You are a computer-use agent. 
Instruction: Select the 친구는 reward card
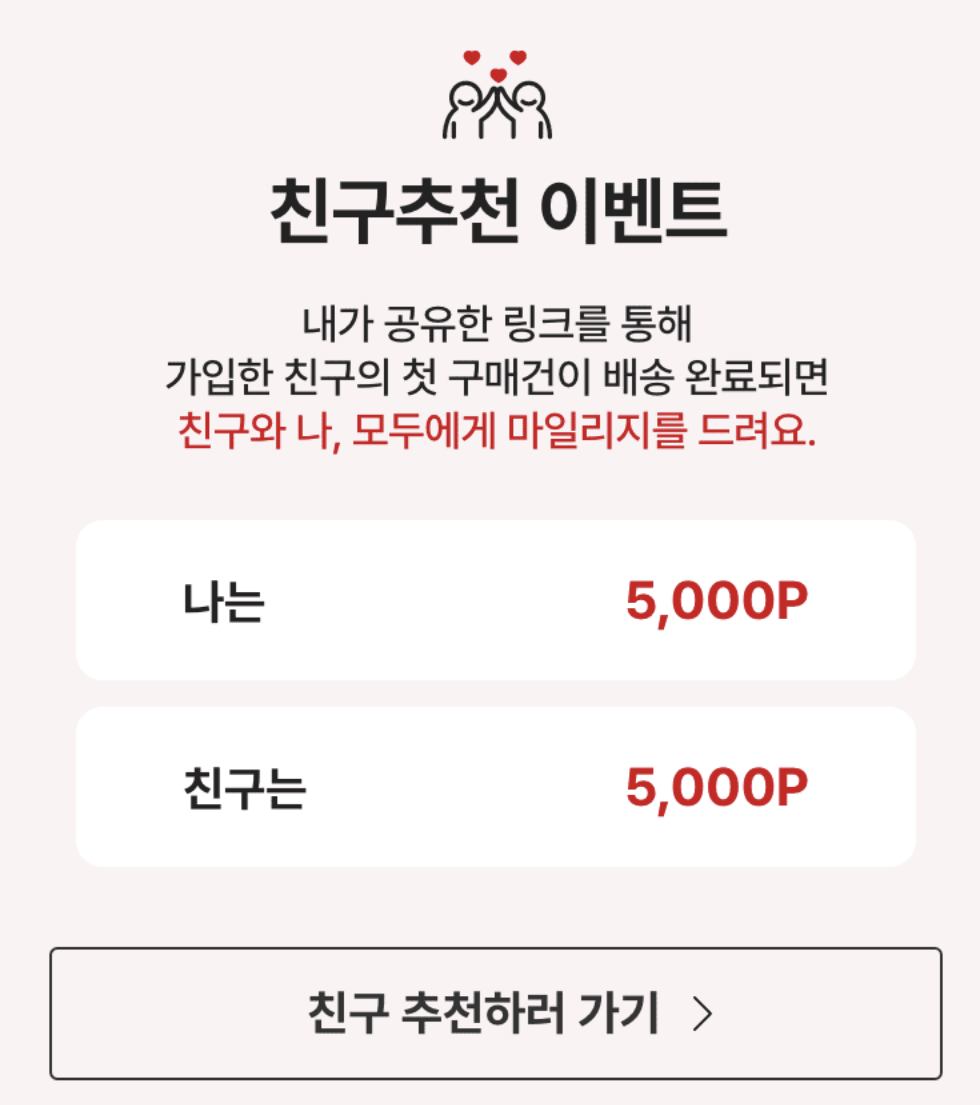[495, 786]
